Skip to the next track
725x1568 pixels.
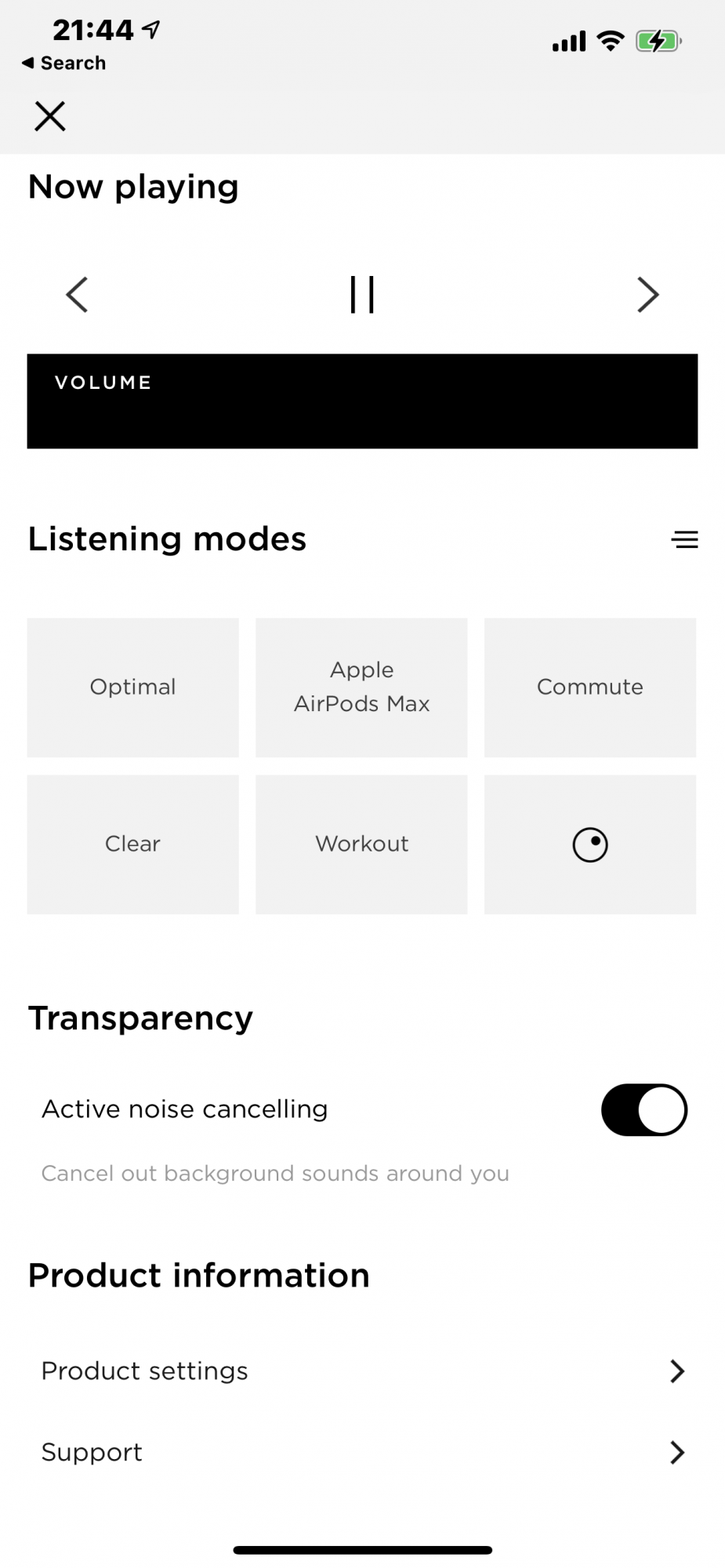coord(647,295)
